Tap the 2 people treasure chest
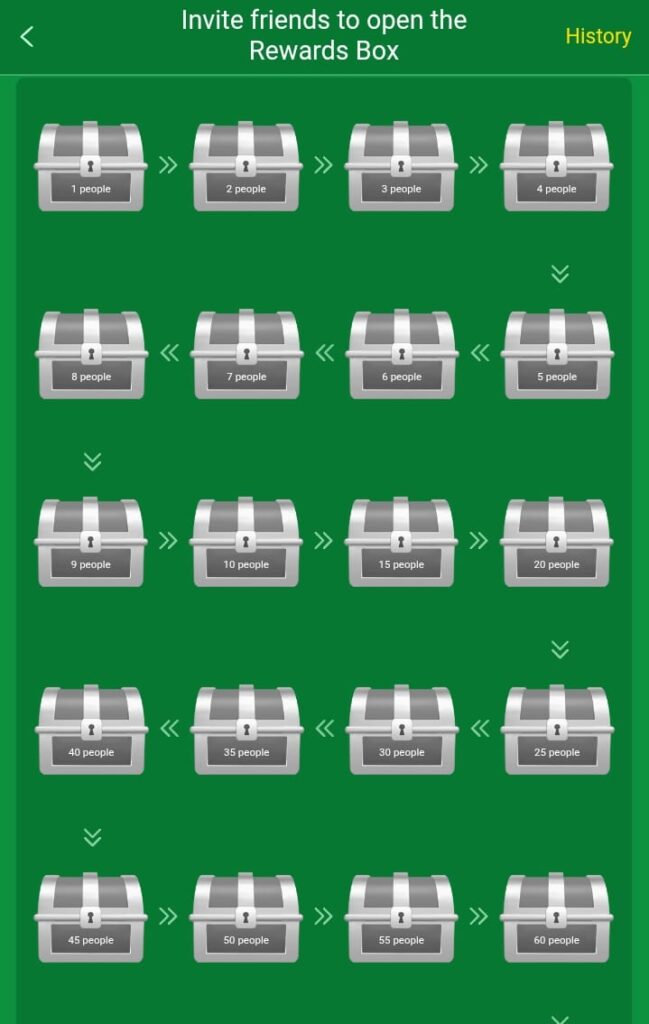 pyautogui.click(x=246, y=166)
